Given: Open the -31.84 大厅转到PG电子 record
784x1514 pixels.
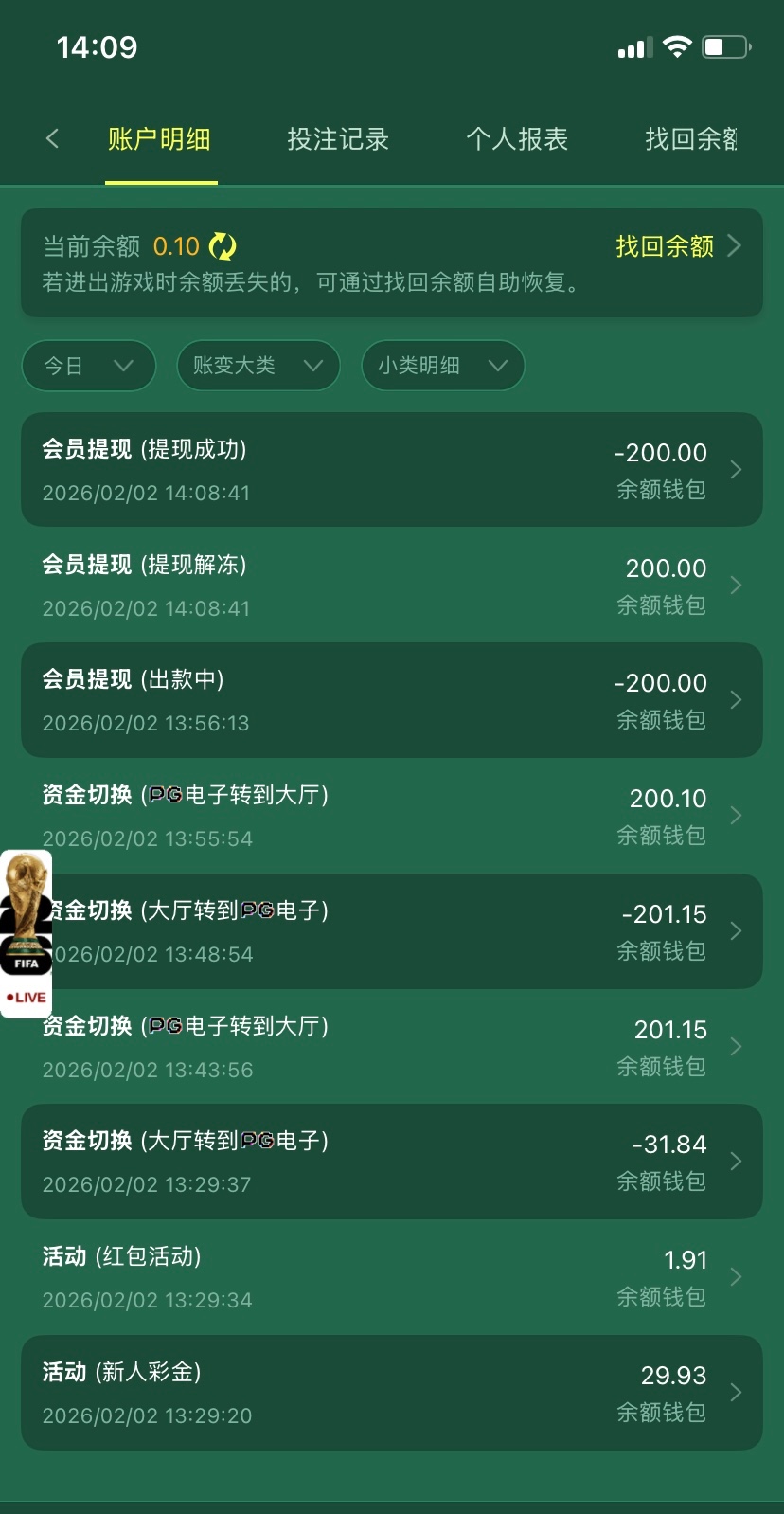Looking at the screenshot, I should 391,1162.
